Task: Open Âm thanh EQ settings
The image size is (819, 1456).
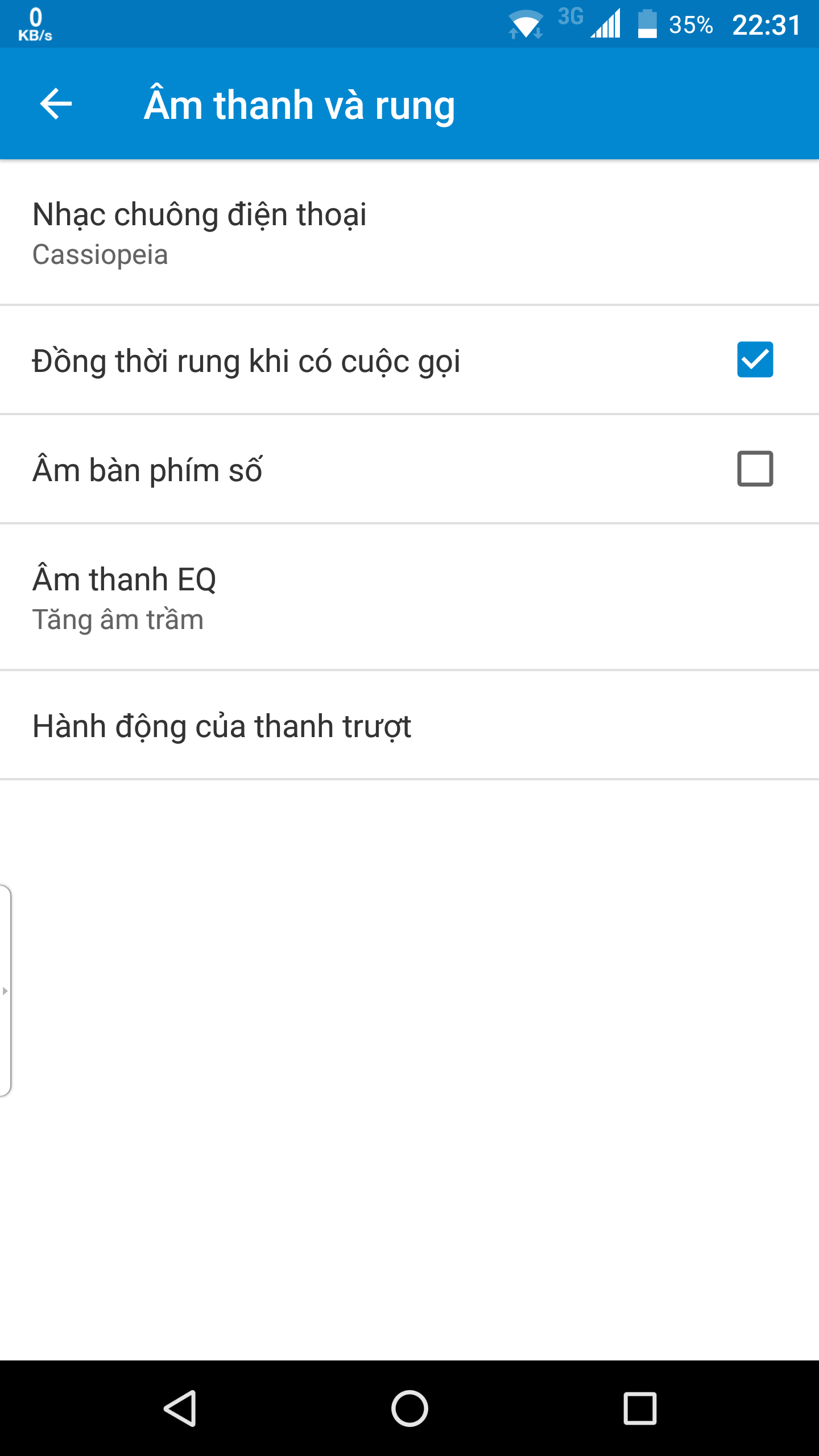Action: pyautogui.click(x=409, y=597)
